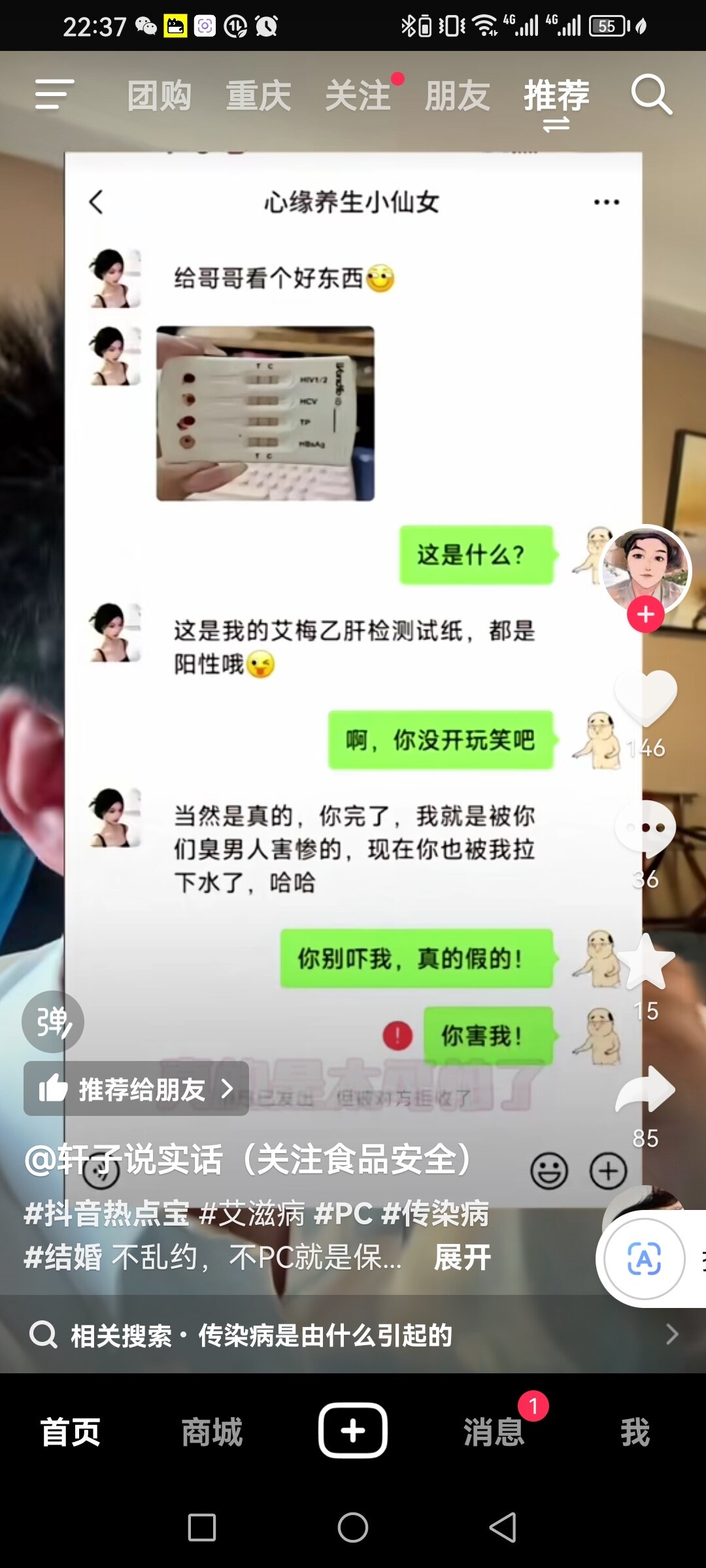This screenshot has height=1568, width=706.
Task: Open the search magnifier icon
Action: coord(651,95)
